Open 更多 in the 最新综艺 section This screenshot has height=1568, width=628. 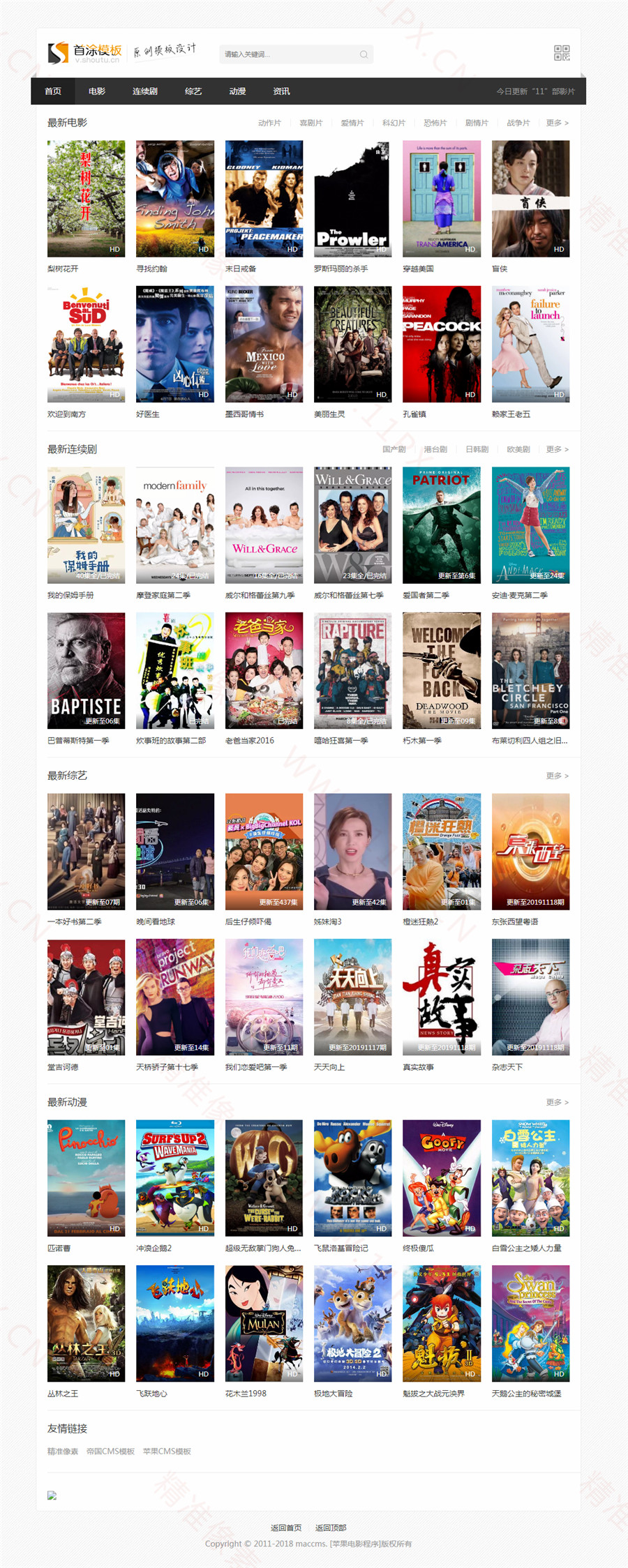click(x=557, y=776)
